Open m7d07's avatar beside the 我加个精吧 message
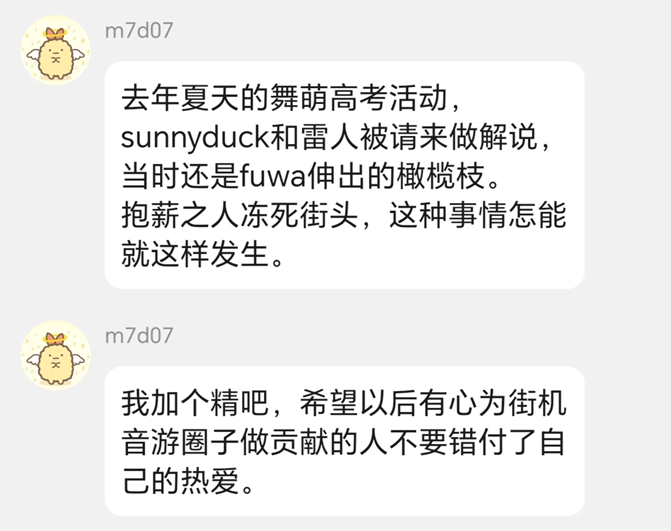671x531 pixels. (x=56, y=356)
